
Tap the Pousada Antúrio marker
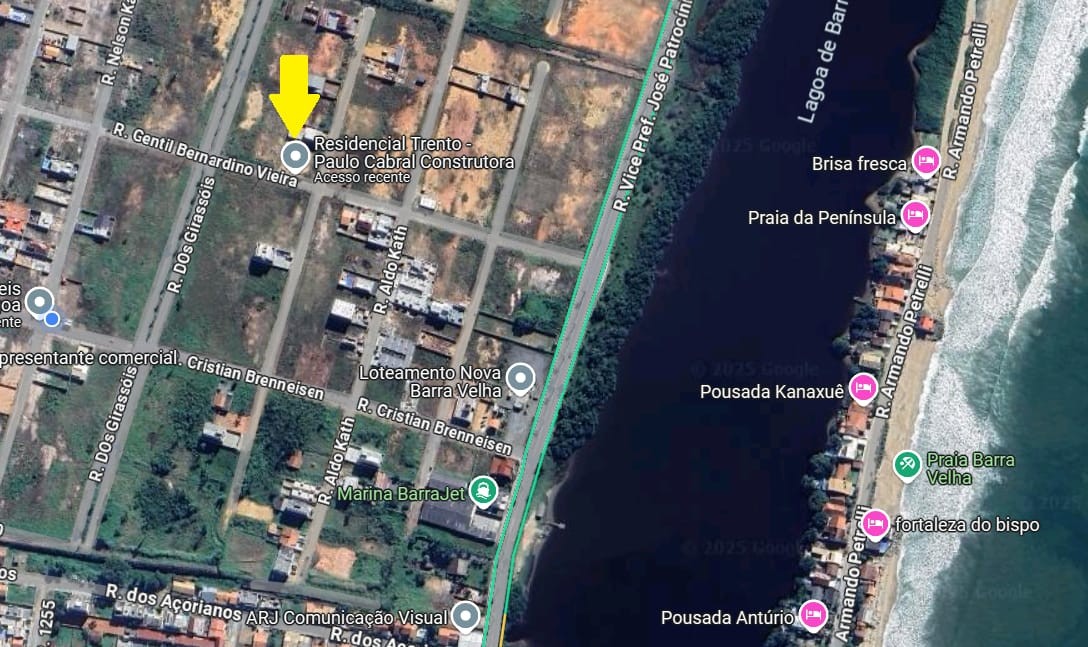[814, 615]
